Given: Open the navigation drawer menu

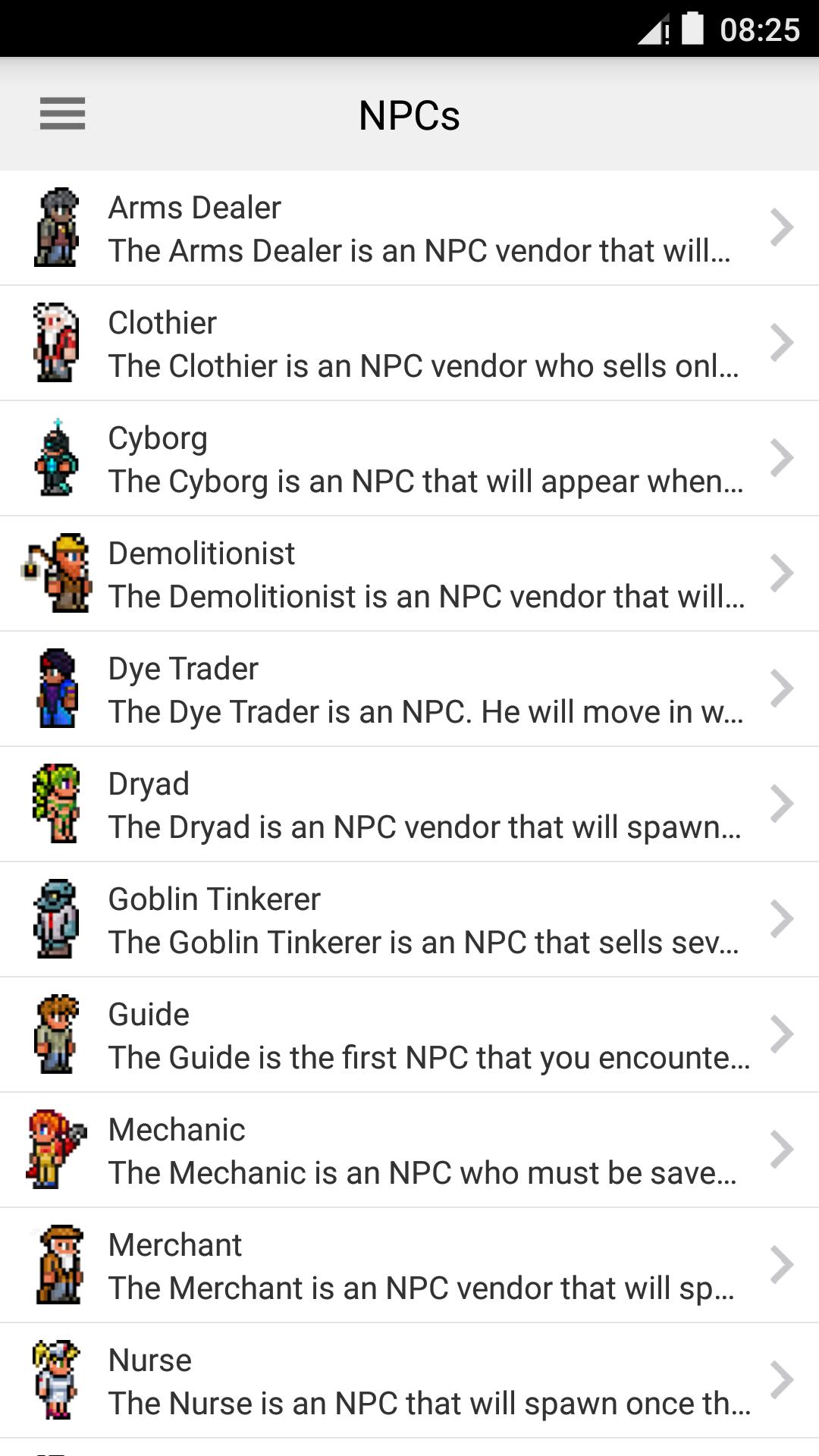Looking at the screenshot, I should tap(63, 115).
